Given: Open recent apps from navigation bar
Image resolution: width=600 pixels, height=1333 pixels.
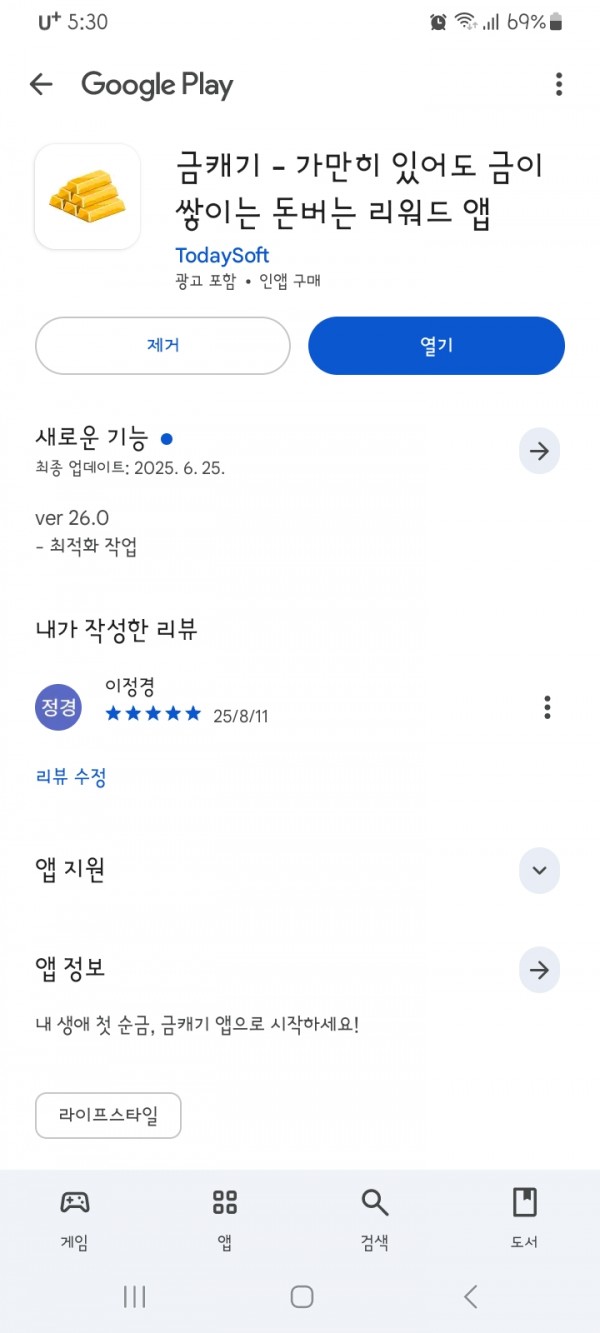Looking at the screenshot, I should click(x=134, y=1297).
